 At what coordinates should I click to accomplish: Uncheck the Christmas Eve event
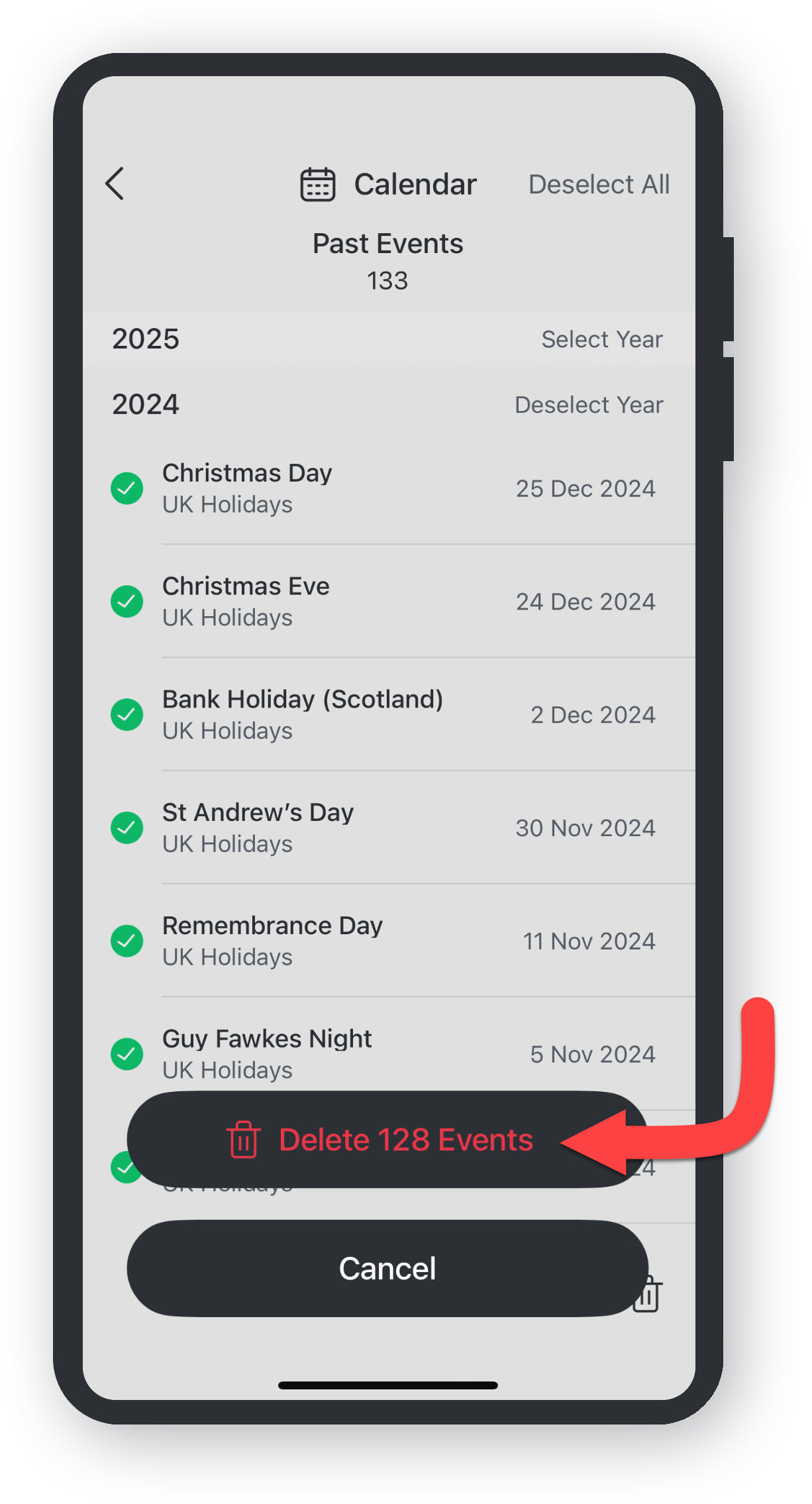point(127,602)
